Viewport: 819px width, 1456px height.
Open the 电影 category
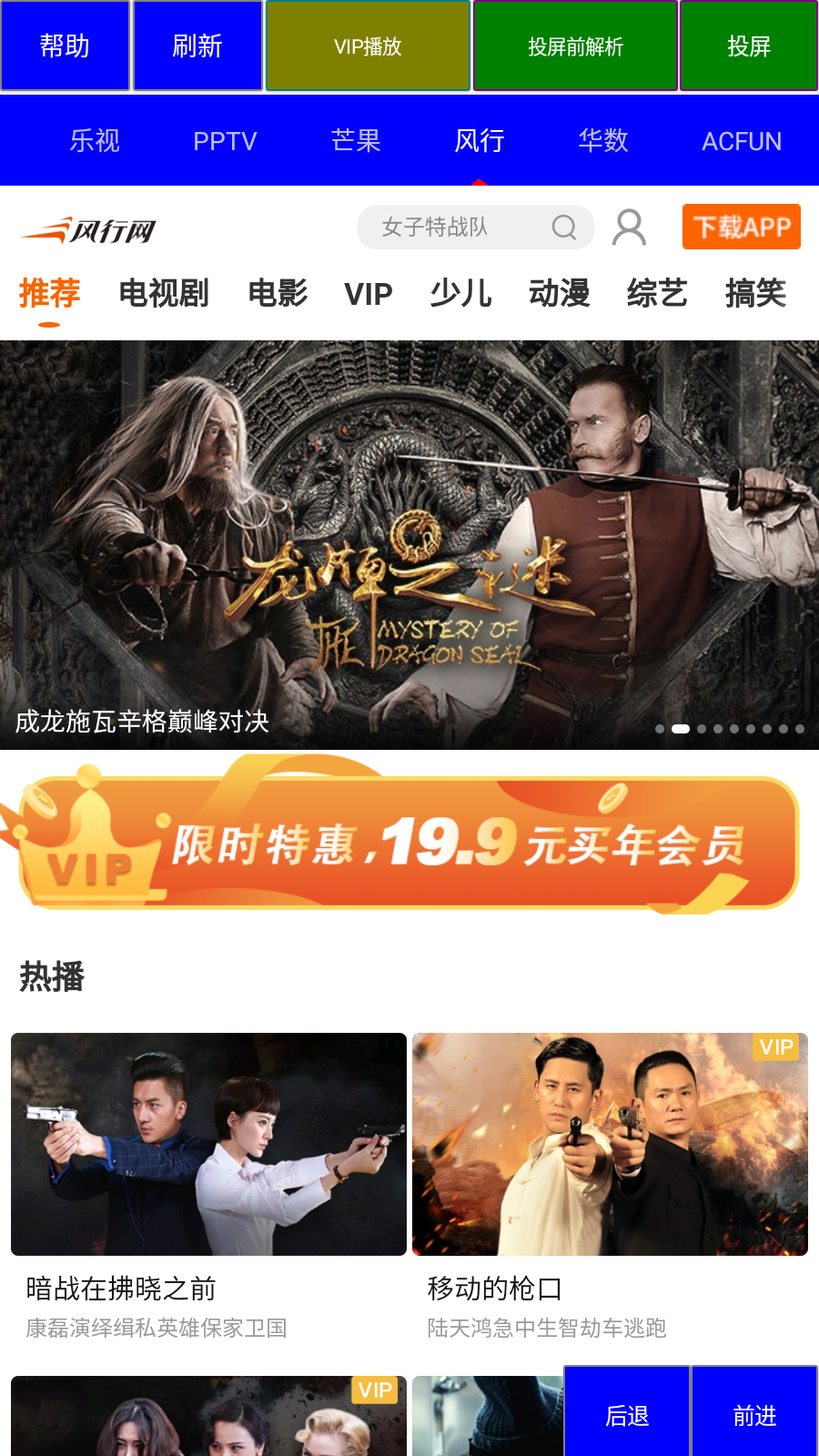pyautogui.click(x=278, y=293)
